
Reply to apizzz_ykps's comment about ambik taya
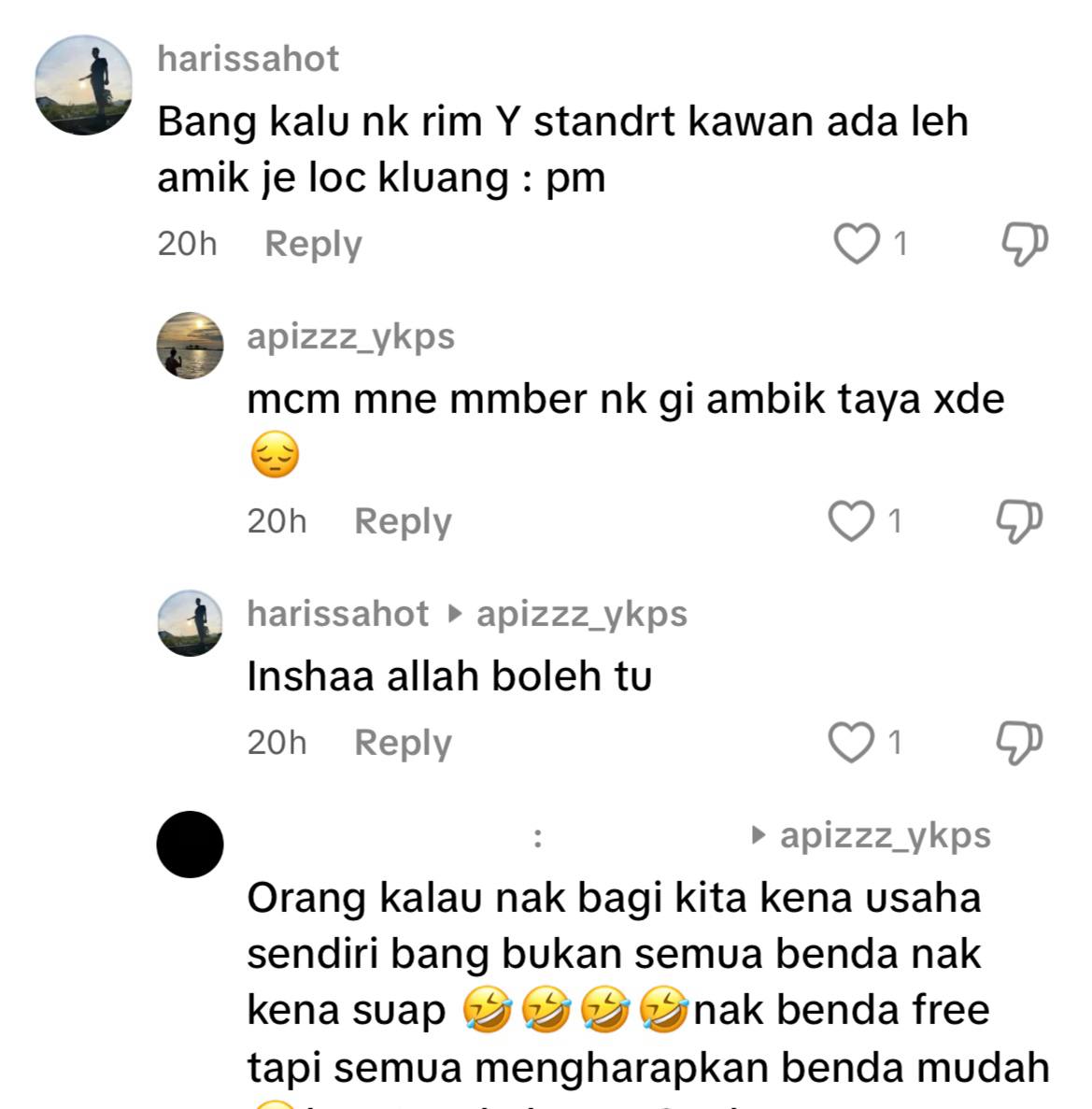tap(403, 520)
